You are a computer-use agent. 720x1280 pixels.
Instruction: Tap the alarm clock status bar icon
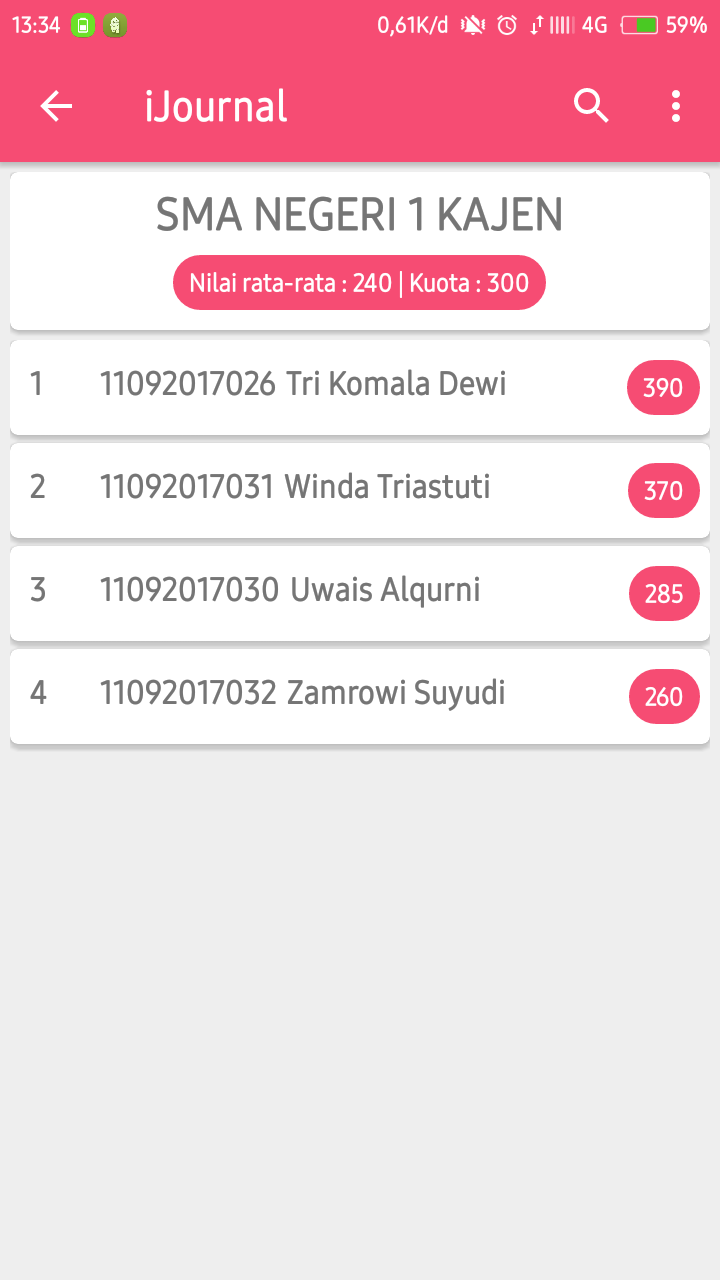tap(507, 25)
